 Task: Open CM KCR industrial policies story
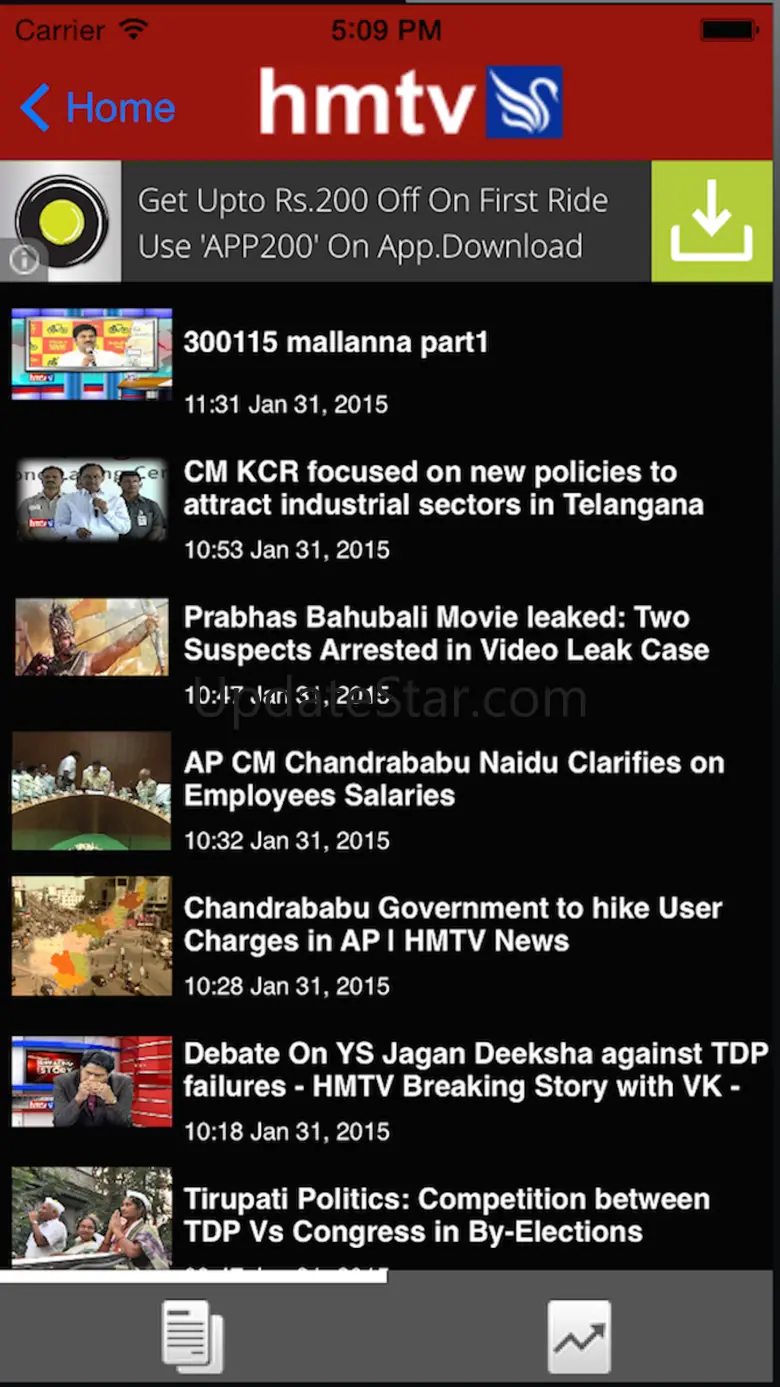tap(443, 488)
